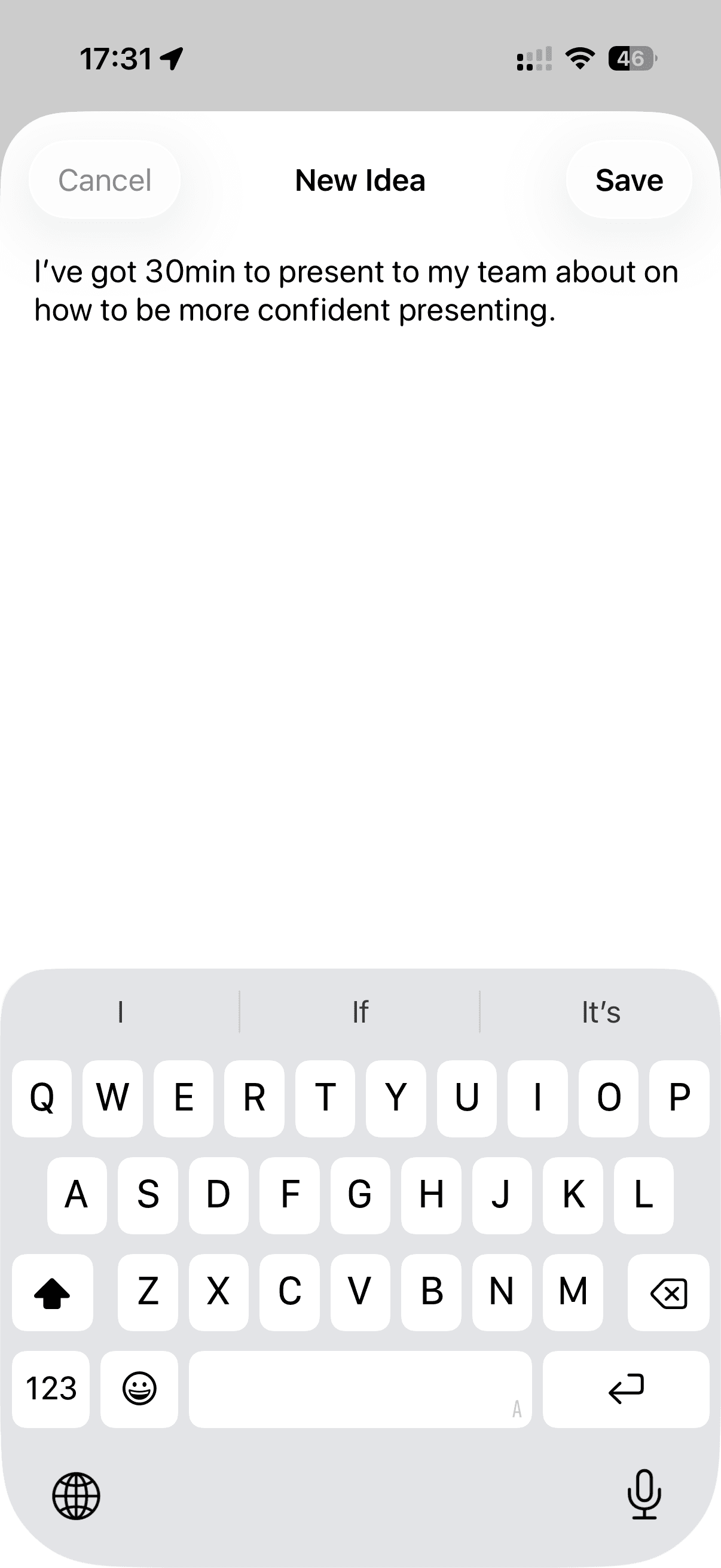Insert the "It's" word suggestion
The image size is (721, 1568).
(600, 1013)
